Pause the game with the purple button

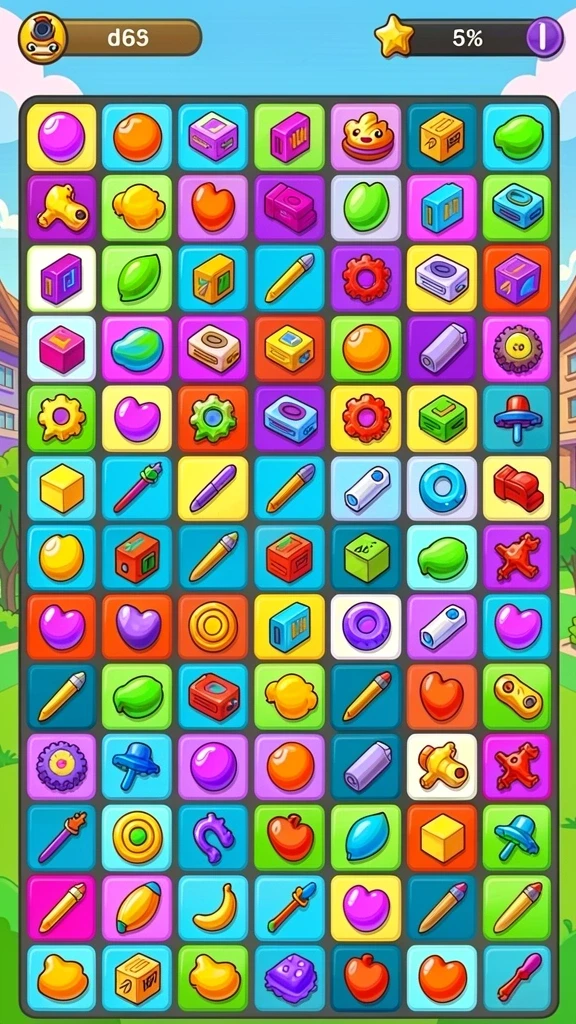pyautogui.click(x=544, y=38)
